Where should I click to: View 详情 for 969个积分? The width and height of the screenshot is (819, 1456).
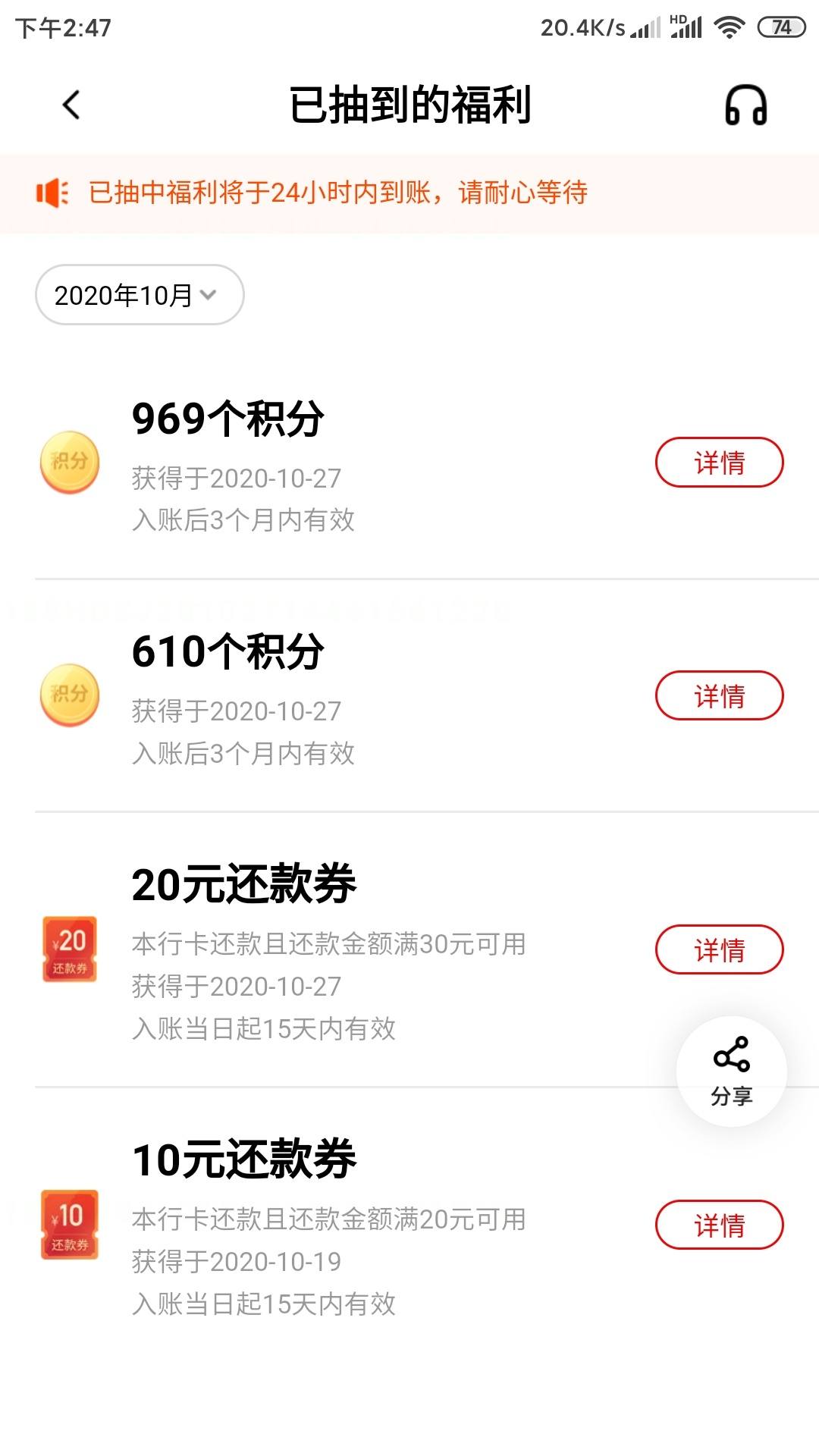(x=719, y=463)
